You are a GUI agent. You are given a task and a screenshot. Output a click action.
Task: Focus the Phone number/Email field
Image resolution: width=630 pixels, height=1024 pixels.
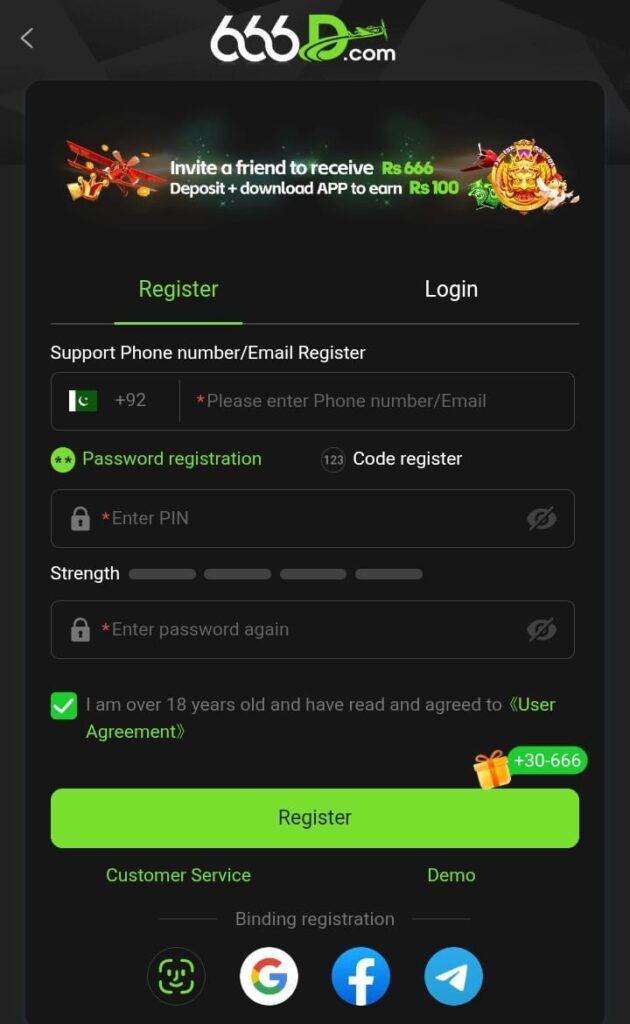380,401
